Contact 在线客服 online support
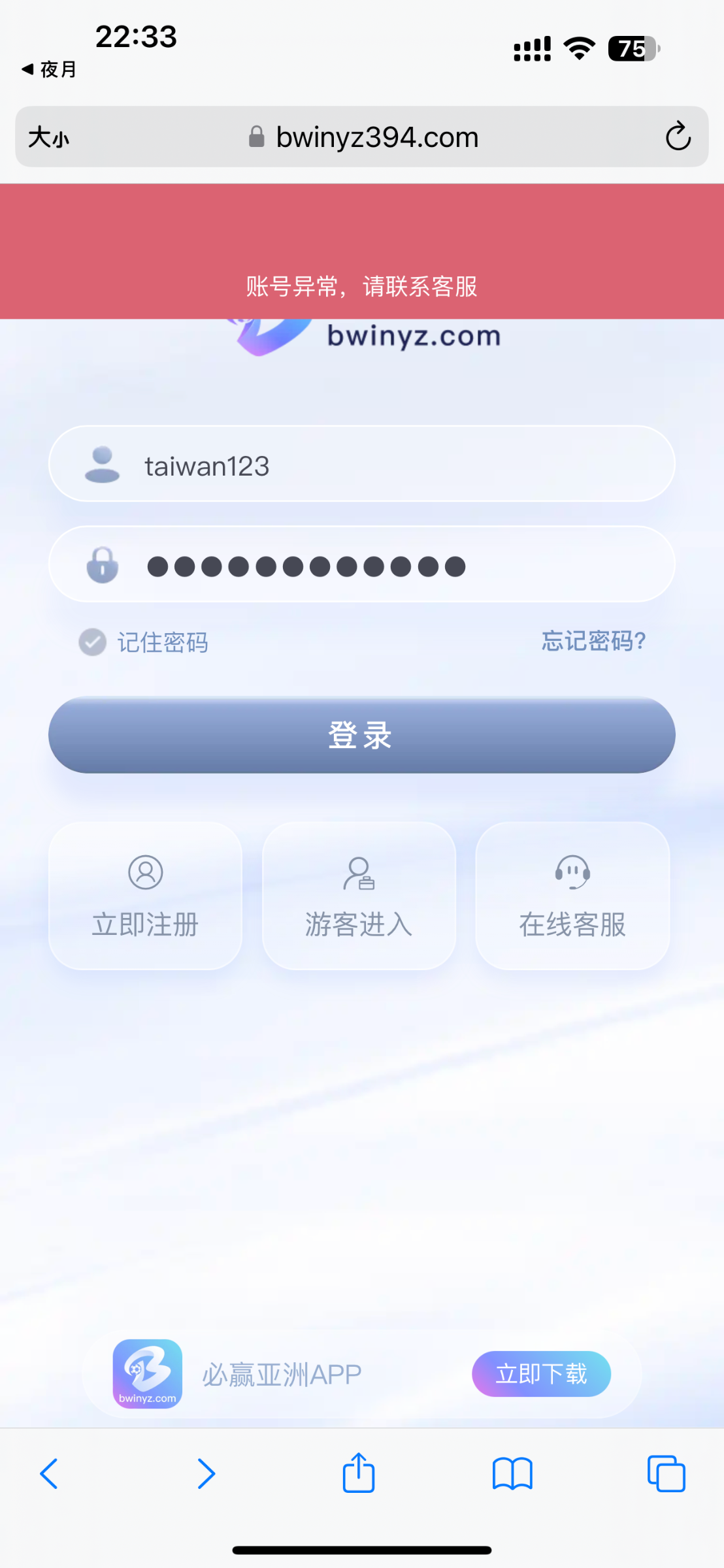 pyautogui.click(x=572, y=896)
